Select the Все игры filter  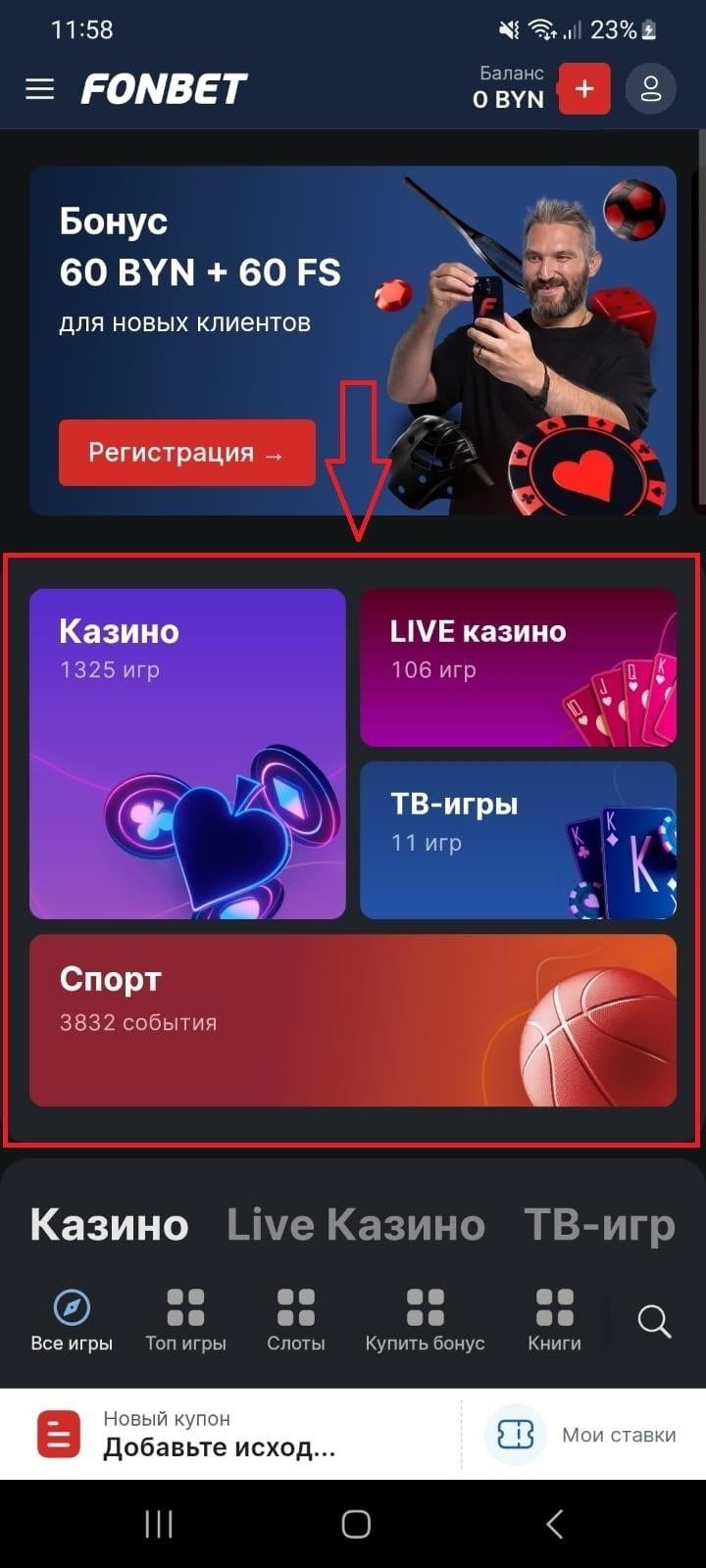tap(72, 1320)
